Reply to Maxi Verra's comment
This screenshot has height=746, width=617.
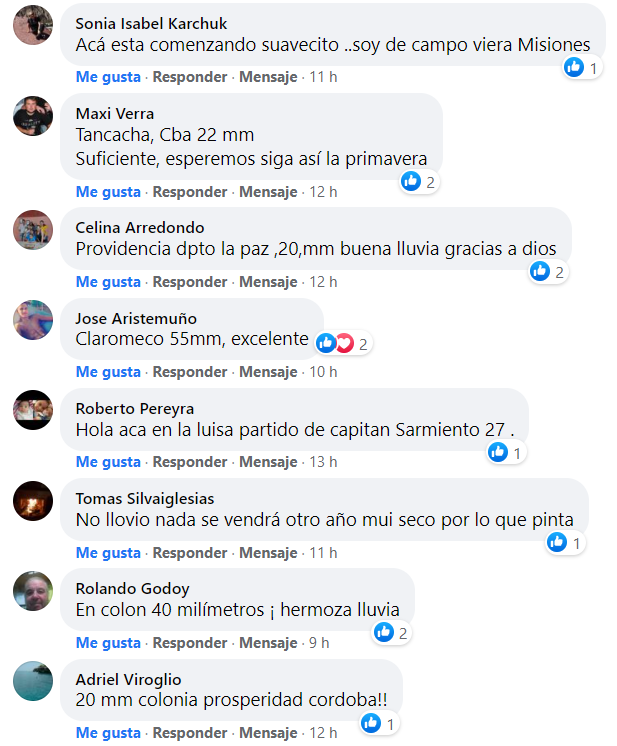(x=190, y=192)
